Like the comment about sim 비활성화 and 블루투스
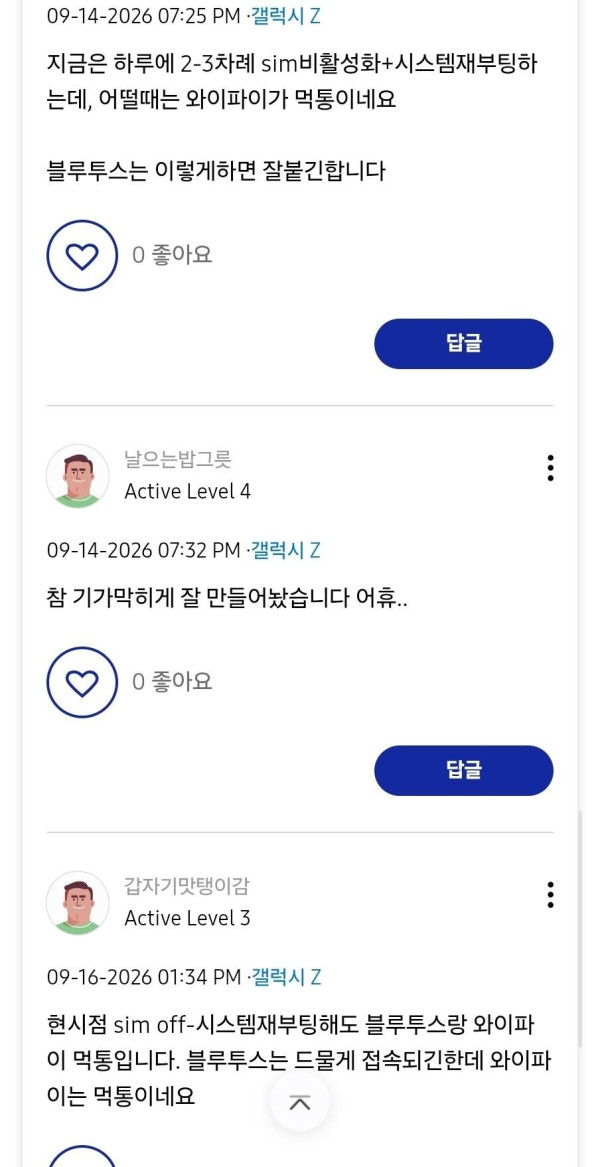Image resolution: width=600 pixels, height=1167 pixels. pyautogui.click(x=82, y=256)
